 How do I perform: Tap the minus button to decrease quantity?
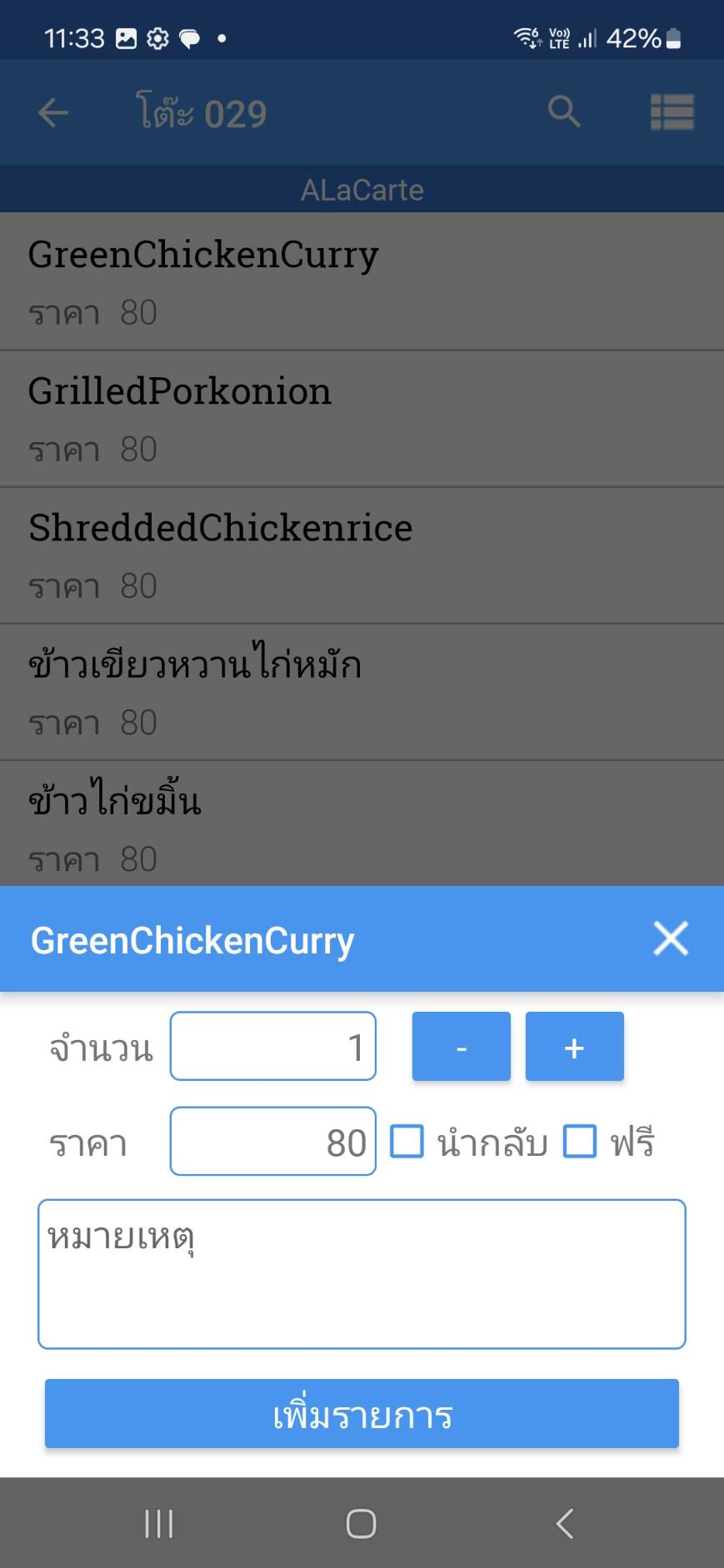click(x=461, y=1047)
